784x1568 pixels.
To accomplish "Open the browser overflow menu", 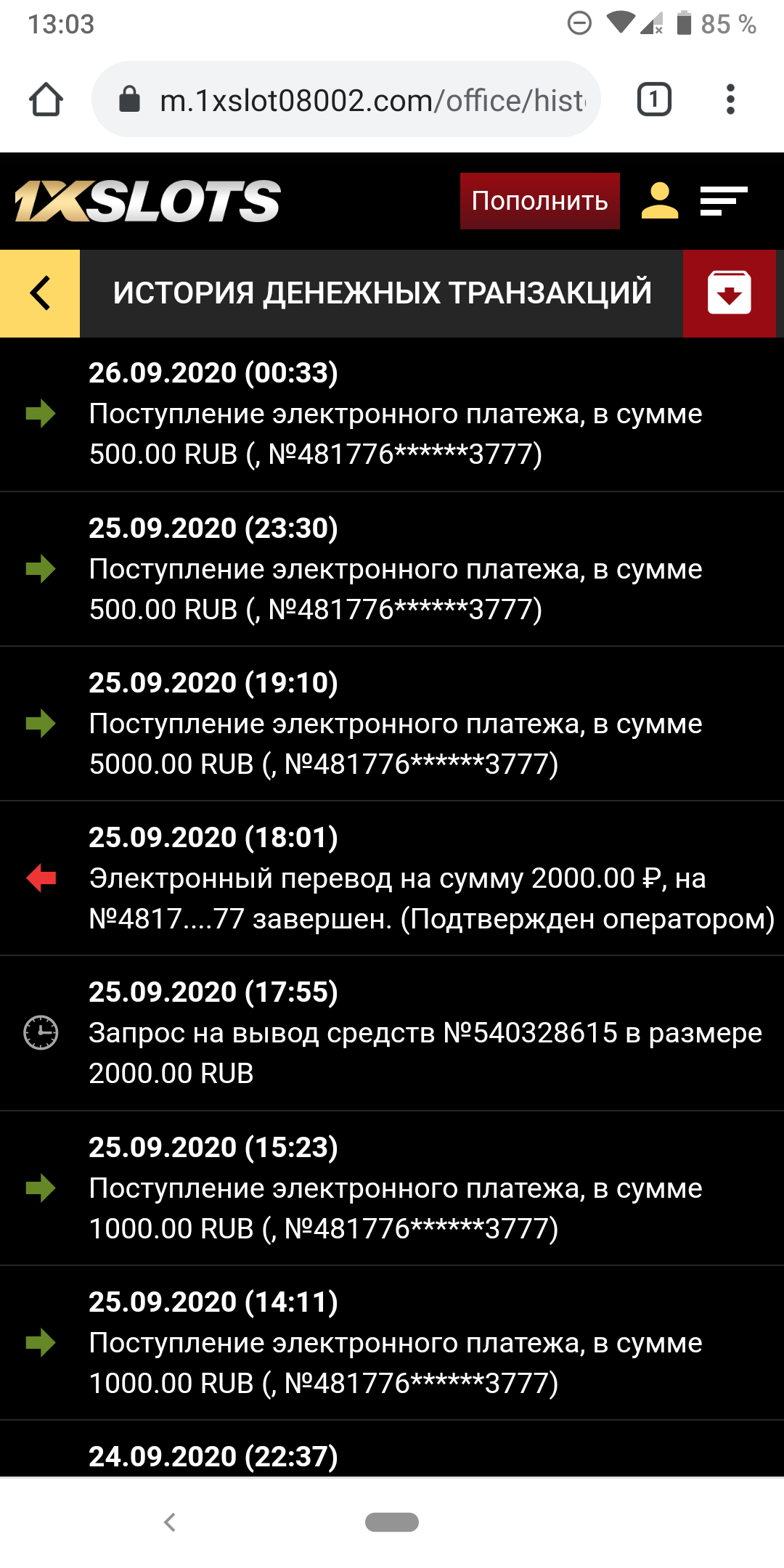I will pyautogui.click(x=730, y=99).
